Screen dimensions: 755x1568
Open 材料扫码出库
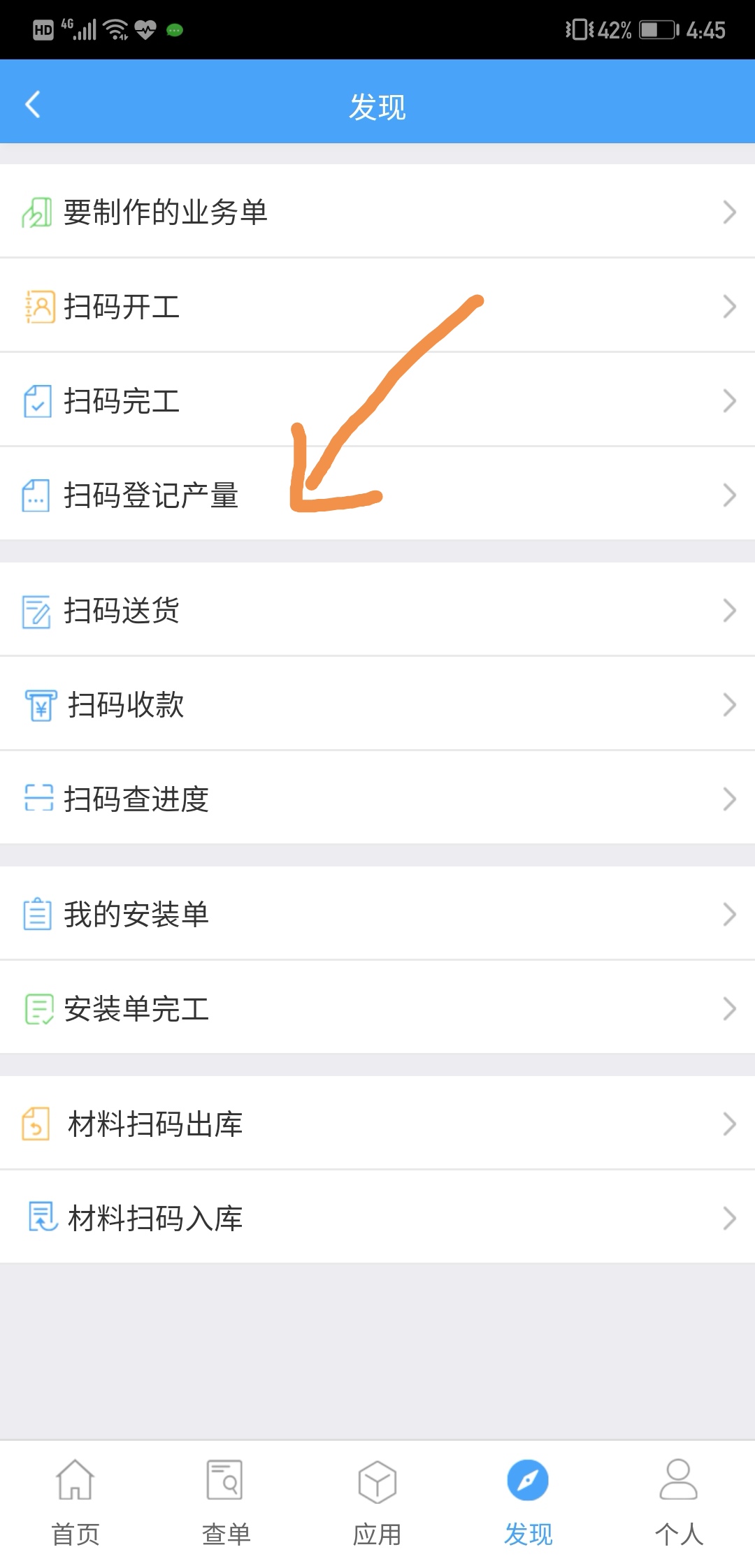click(377, 1124)
